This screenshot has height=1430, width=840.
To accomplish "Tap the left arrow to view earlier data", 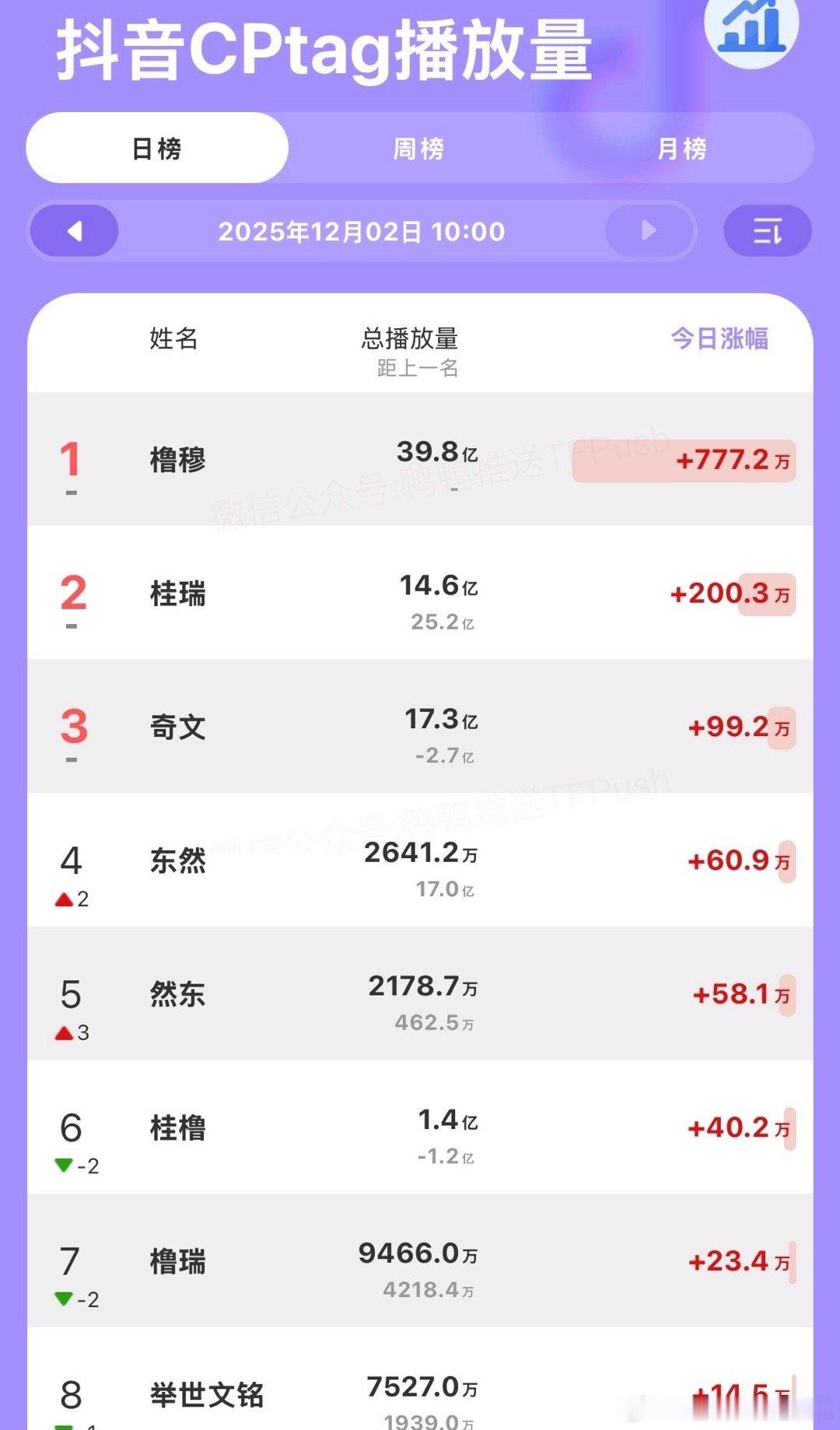I will pos(73,230).
